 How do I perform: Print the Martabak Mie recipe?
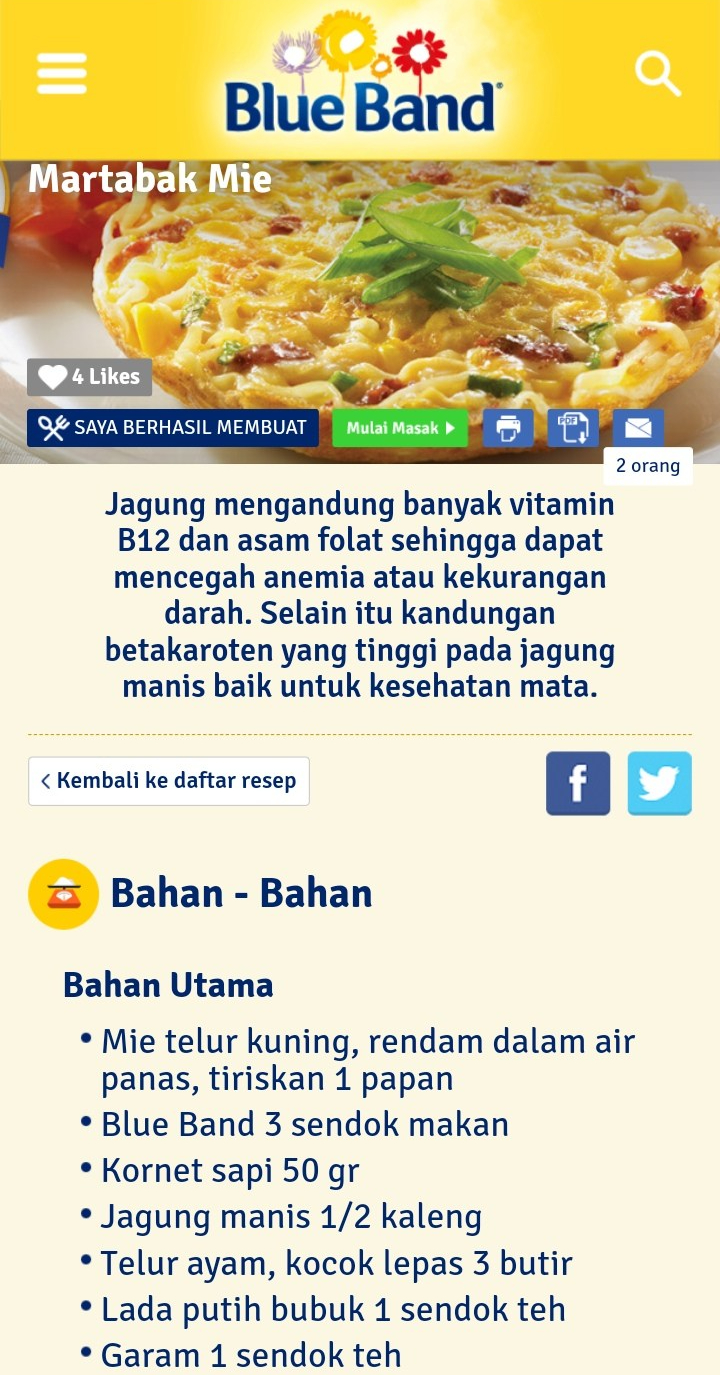[x=508, y=427]
